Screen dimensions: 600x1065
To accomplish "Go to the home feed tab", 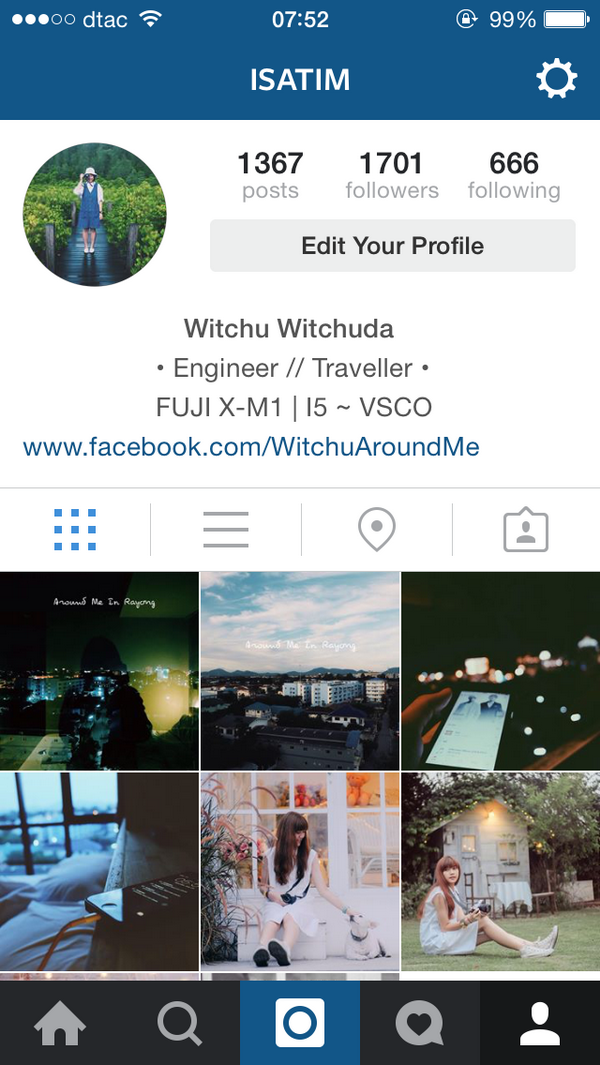I will point(60,1023).
